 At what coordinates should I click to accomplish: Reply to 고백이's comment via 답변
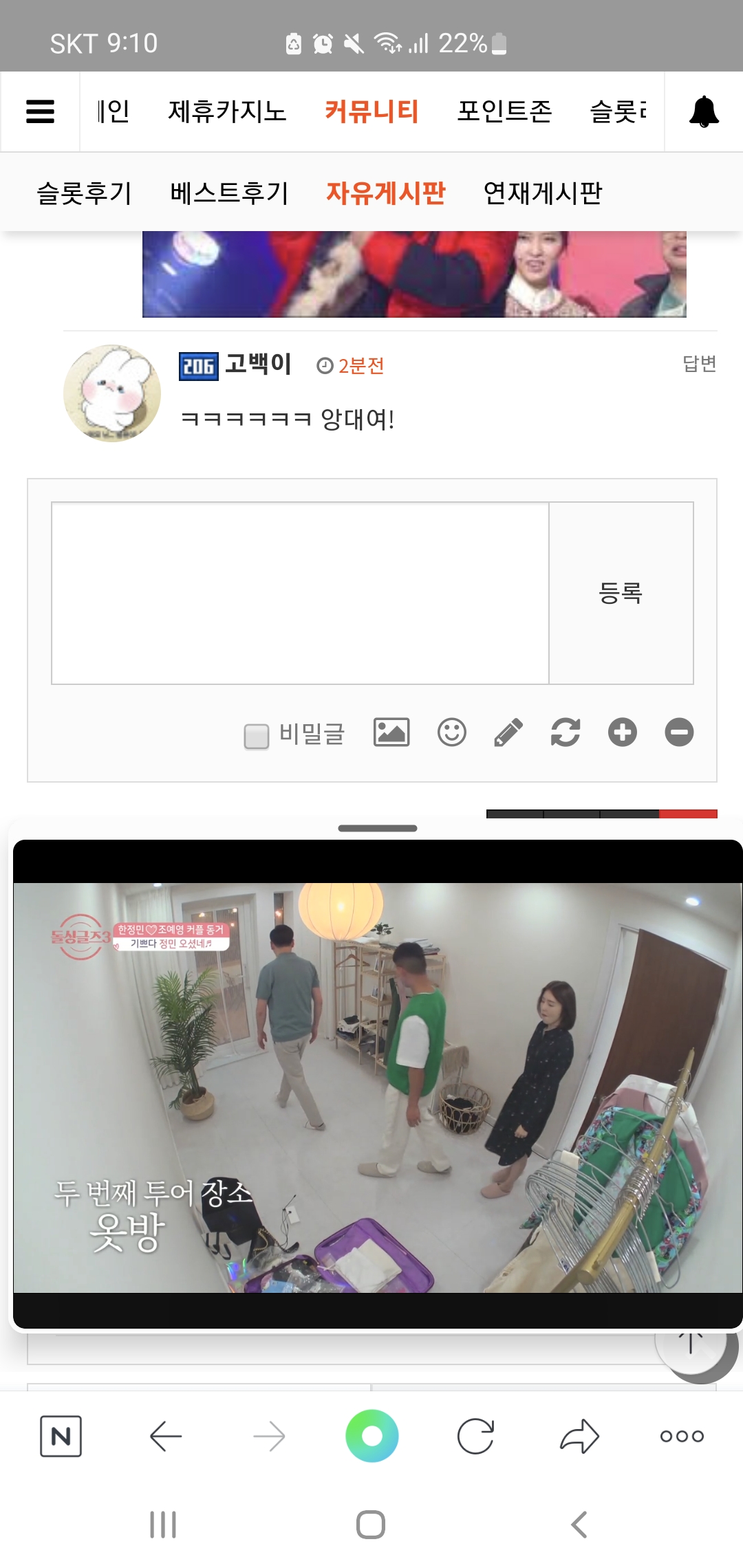[x=699, y=364]
